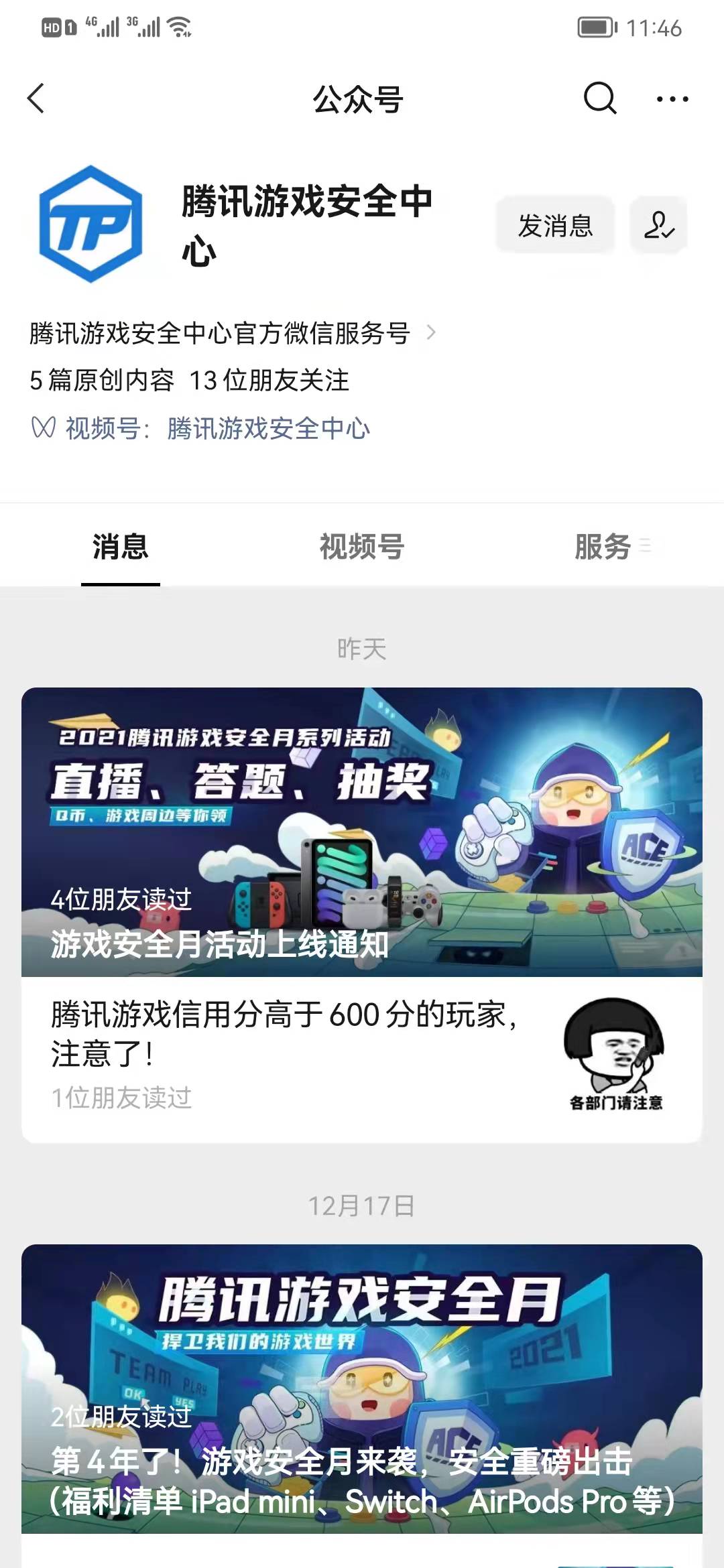The image size is (724, 1568).
Task: Switch to the 视频号 tab
Action: pos(360,547)
